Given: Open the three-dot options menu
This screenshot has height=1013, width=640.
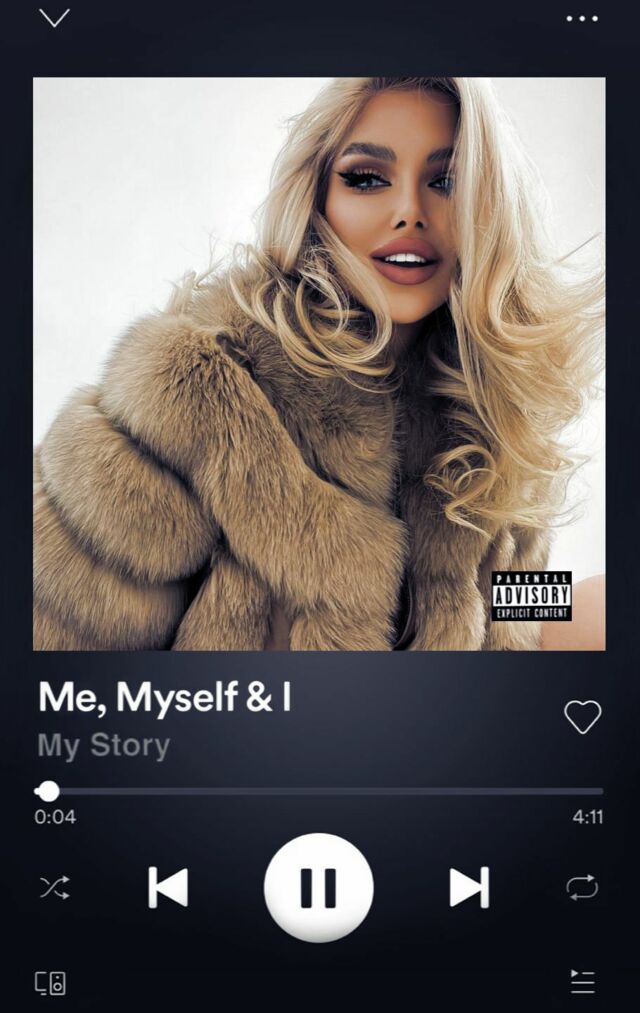Looking at the screenshot, I should pyautogui.click(x=582, y=18).
